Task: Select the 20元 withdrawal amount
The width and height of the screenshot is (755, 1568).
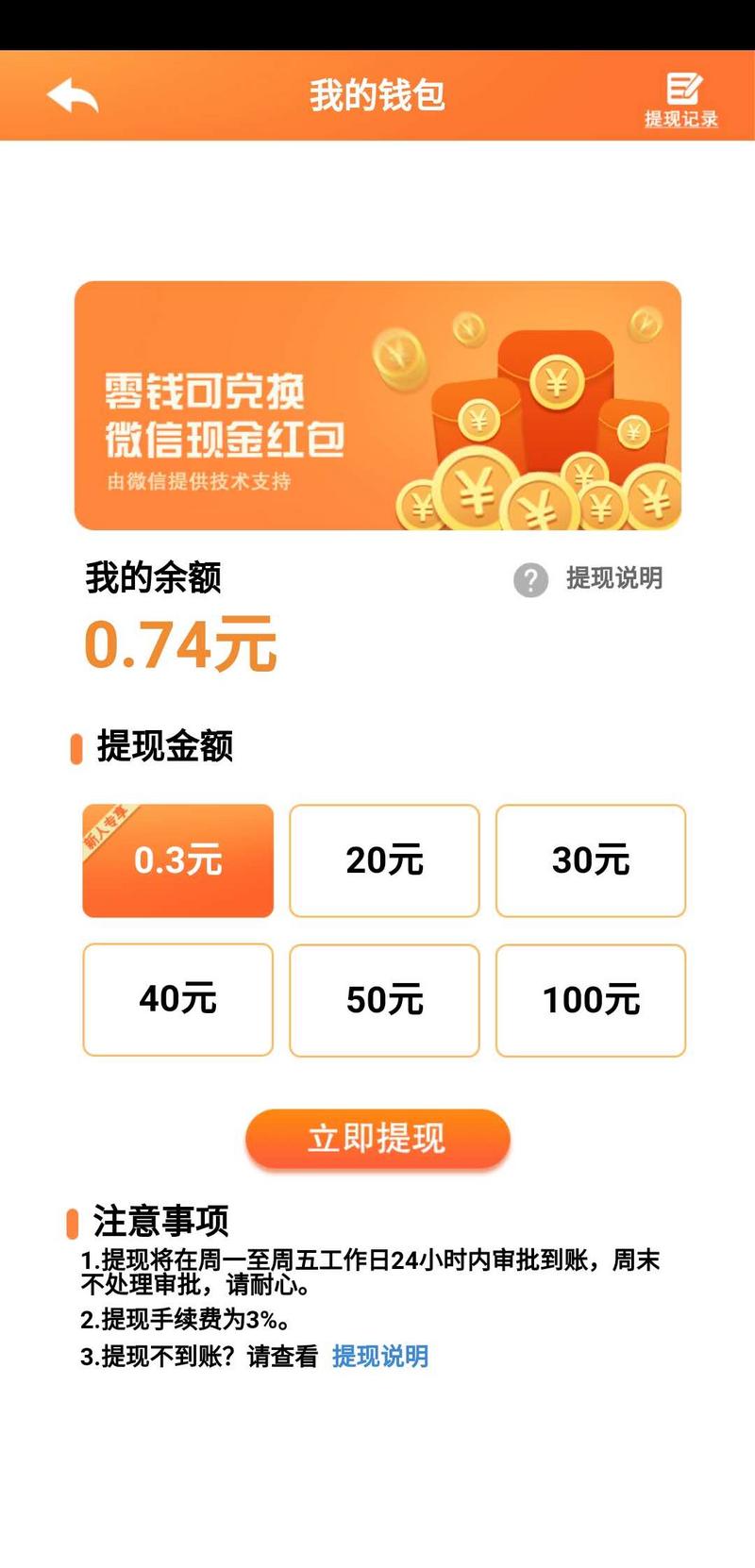Action: tap(384, 860)
